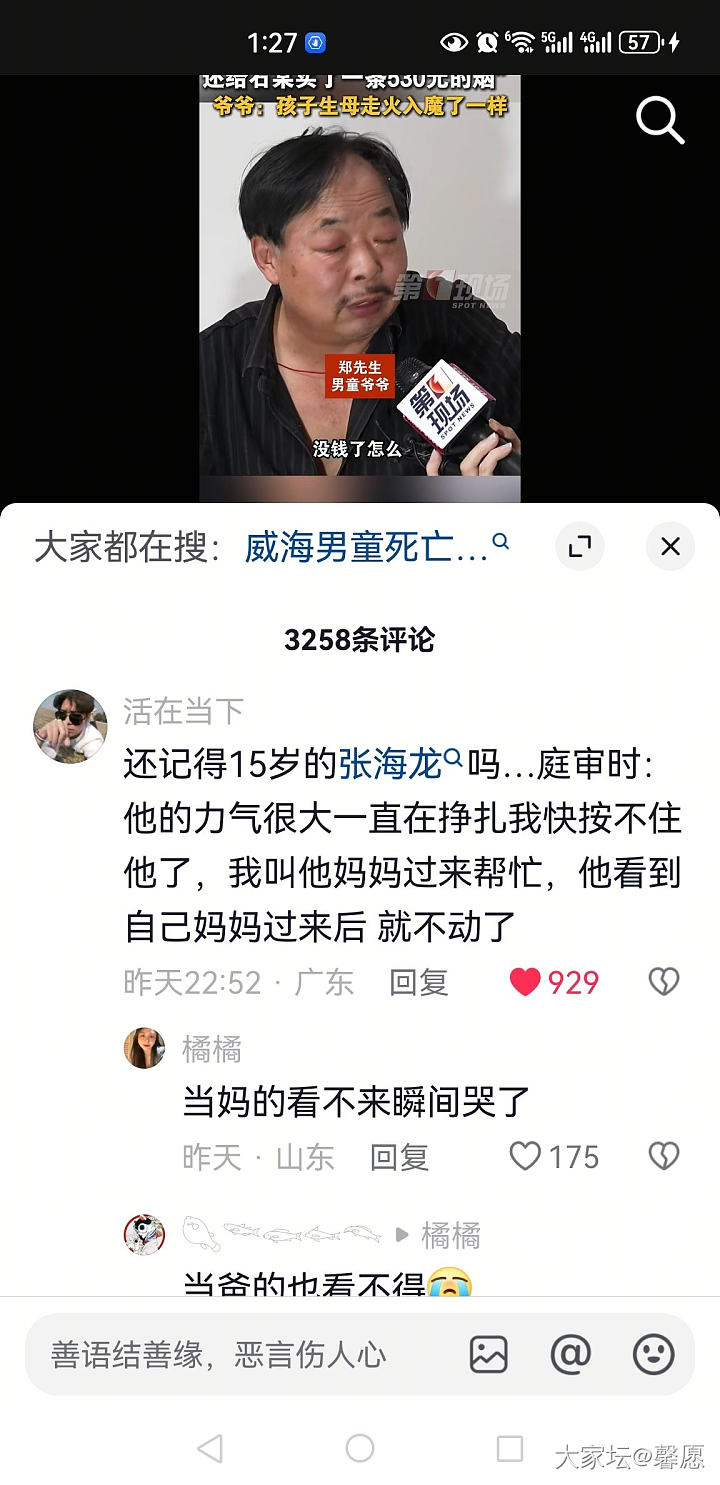Open 橘橘's profile avatar

(x=144, y=1047)
